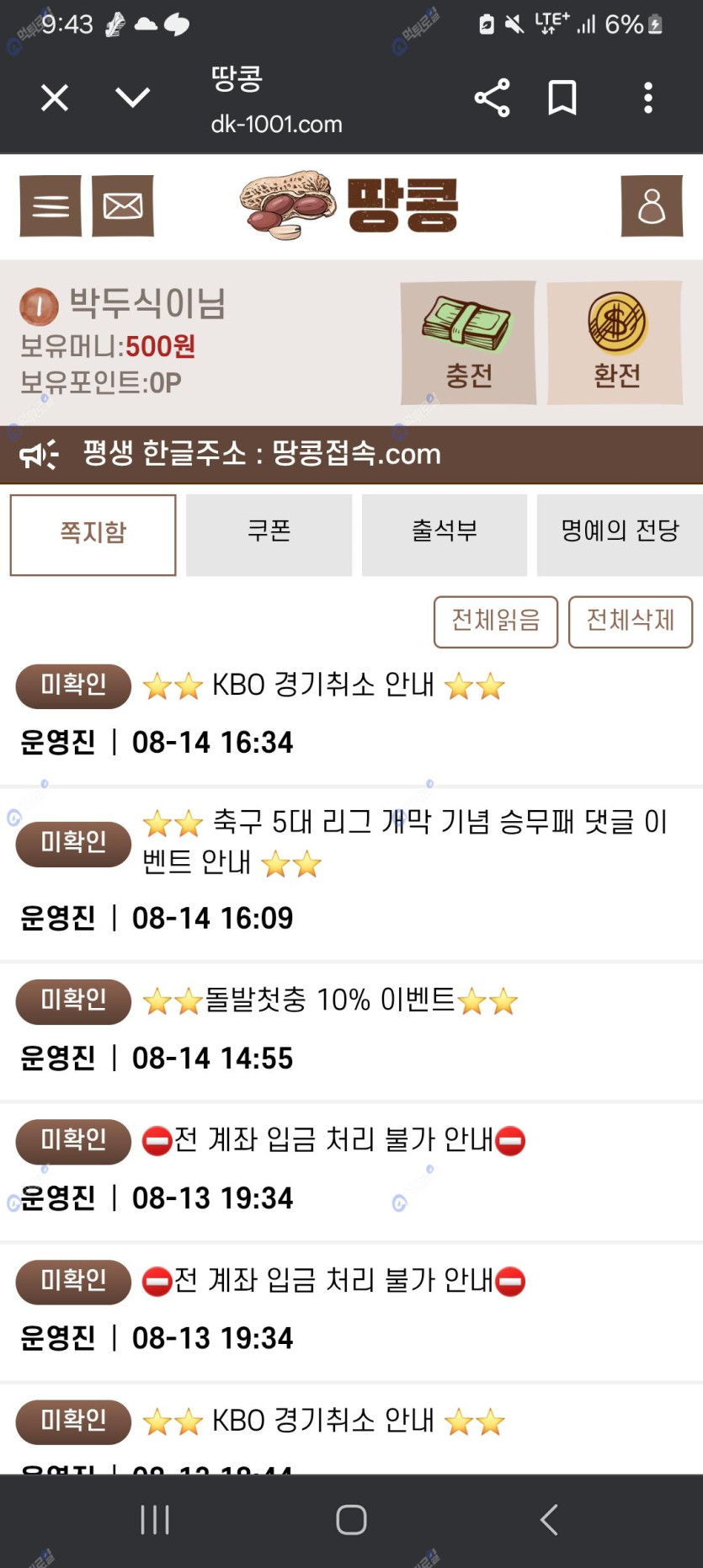The height and width of the screenshot is (1568, 703).
Task: Open the browser overflow menu
Action: 647,99
